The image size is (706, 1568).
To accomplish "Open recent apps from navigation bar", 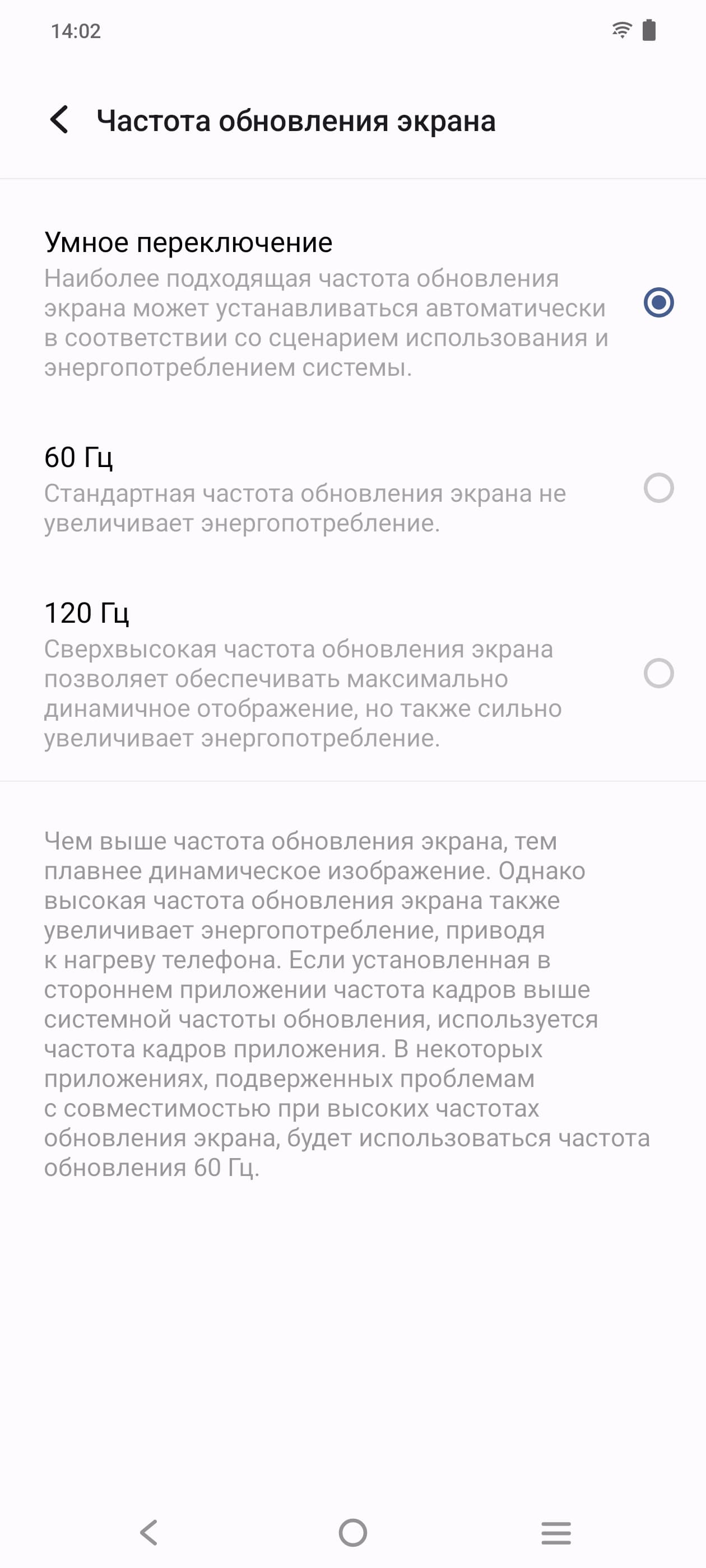I will 555,1532.
